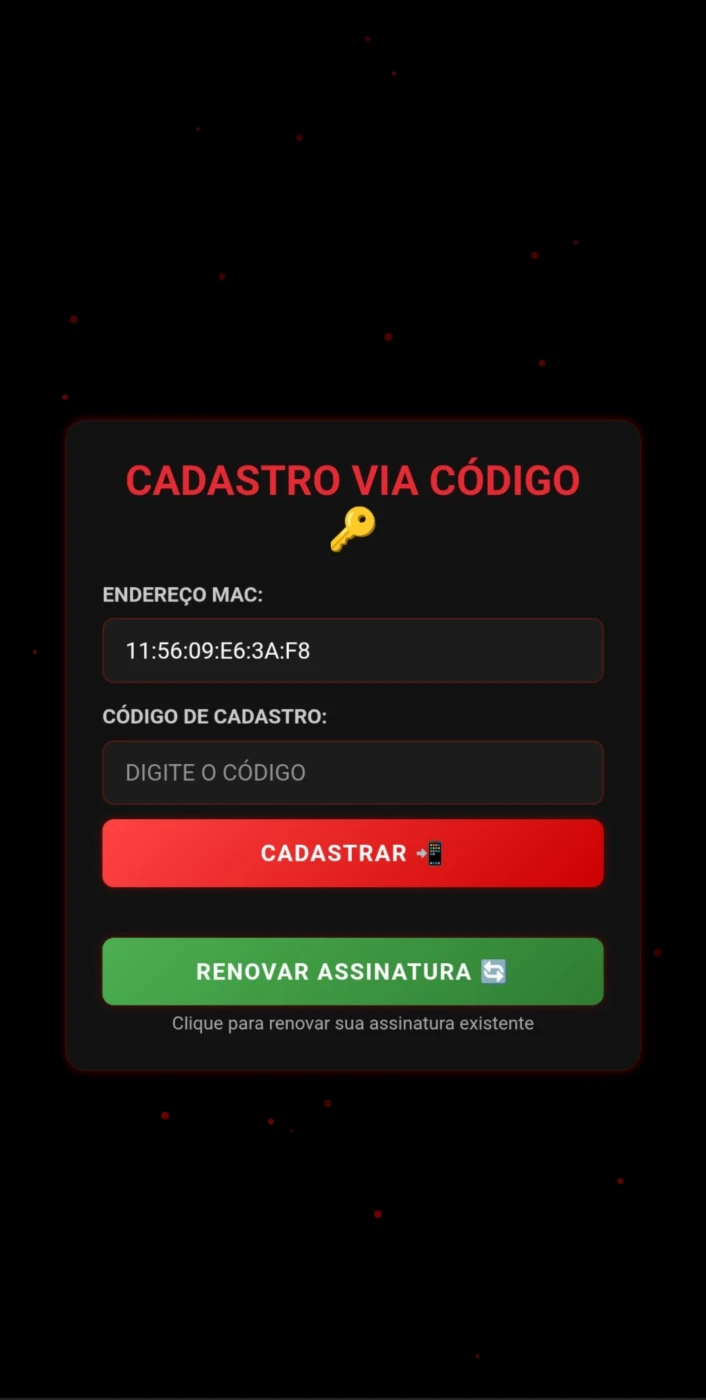
Task: Tap the Endereço MAC field
Action: pyautogui.click(x=353, y=651)
